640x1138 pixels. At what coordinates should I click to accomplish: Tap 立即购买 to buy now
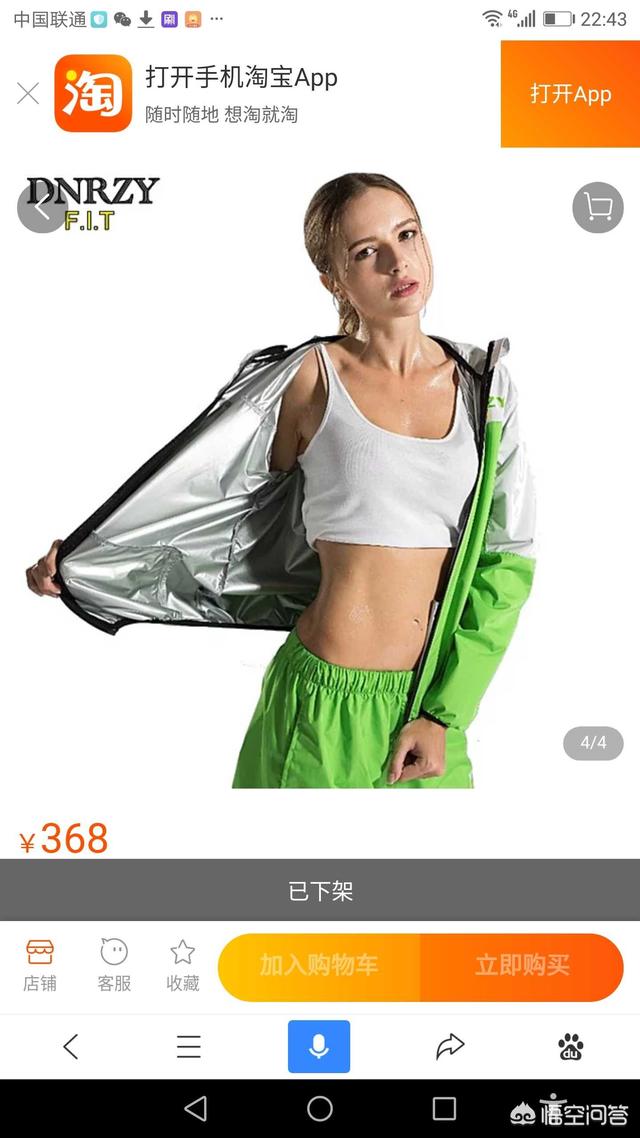click(x=522, y=966)
